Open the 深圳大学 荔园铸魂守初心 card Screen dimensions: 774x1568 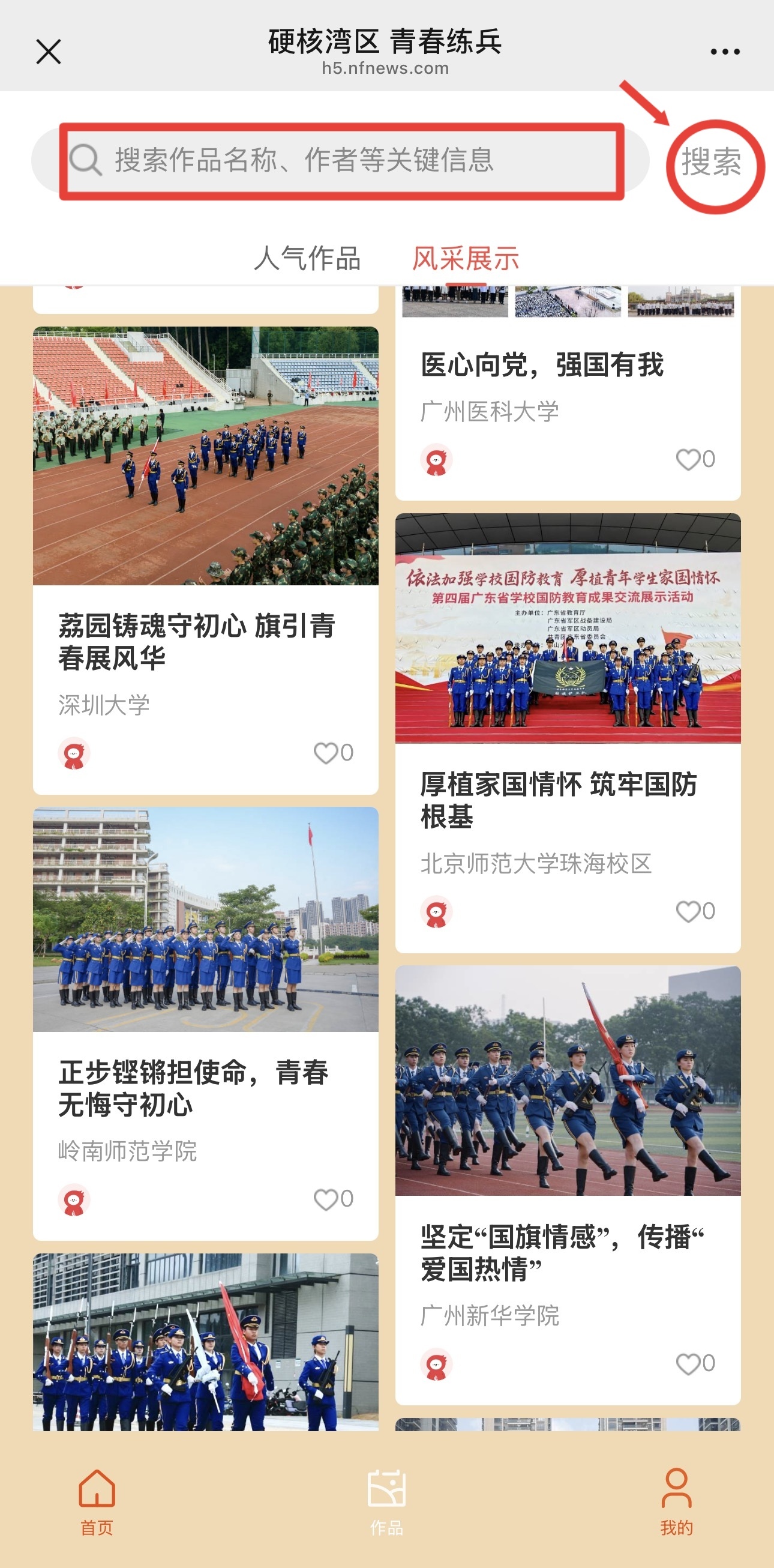(x=205, y=641)
